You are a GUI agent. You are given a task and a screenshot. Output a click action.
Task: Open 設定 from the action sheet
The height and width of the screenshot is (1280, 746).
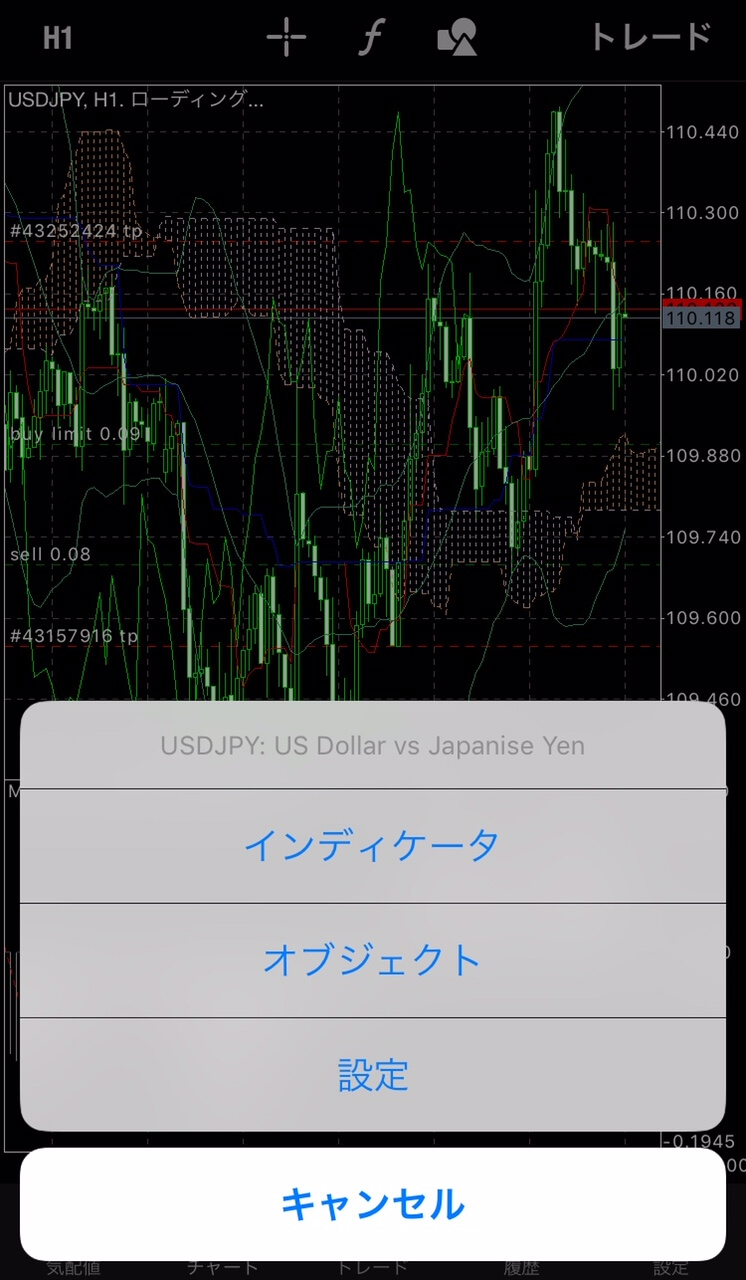pyautogui.click(x=373, y=1075)
